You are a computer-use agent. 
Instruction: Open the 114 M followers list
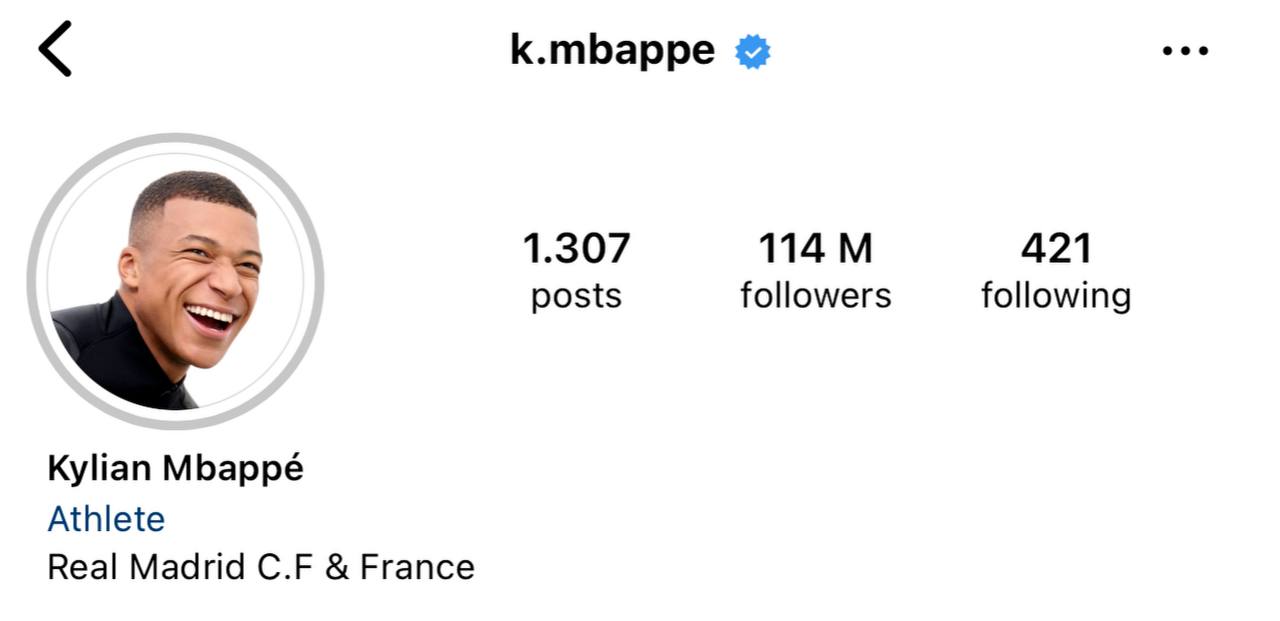coord(815,270)
